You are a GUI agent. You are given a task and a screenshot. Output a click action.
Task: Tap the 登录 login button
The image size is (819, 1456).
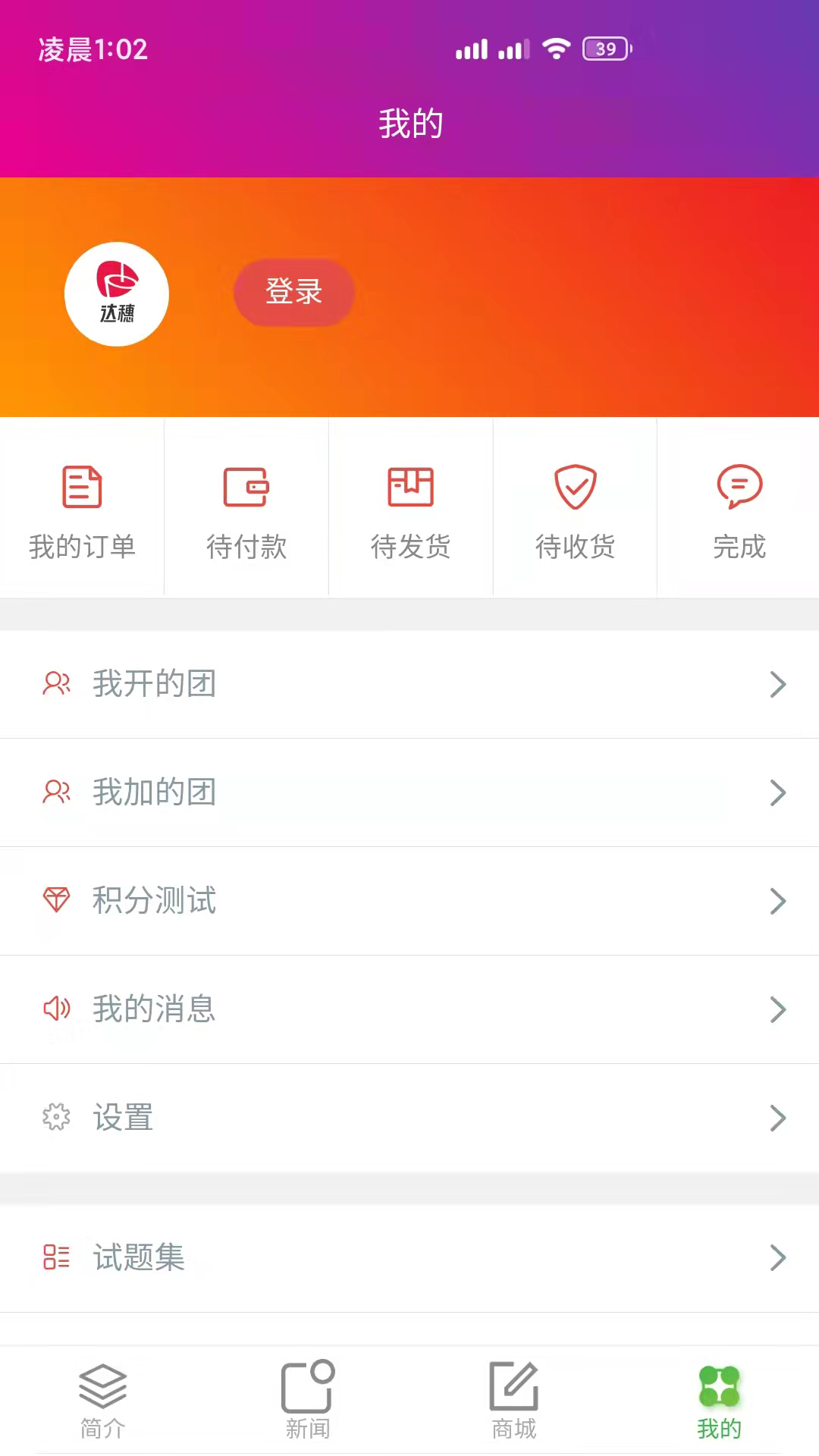point(293,292)
